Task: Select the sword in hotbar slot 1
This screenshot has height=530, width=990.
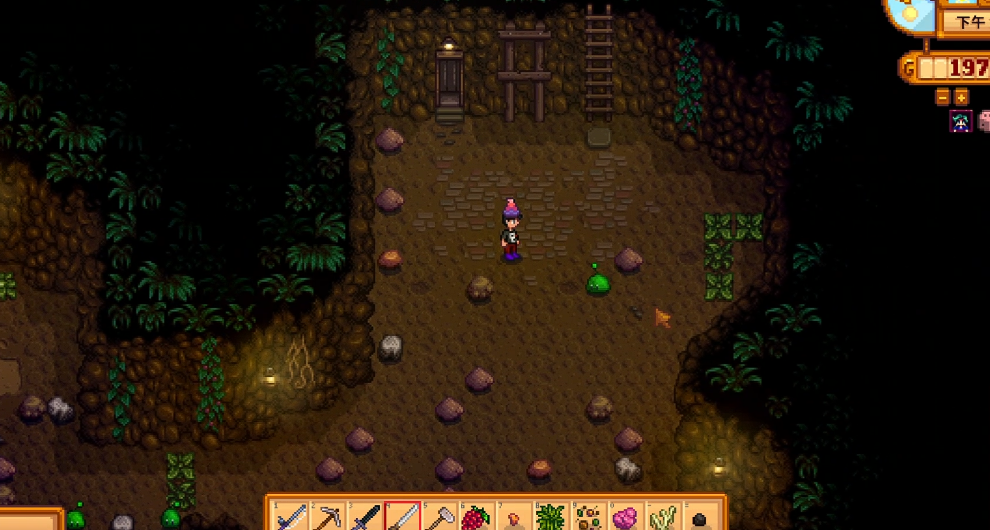Action: 290,516
